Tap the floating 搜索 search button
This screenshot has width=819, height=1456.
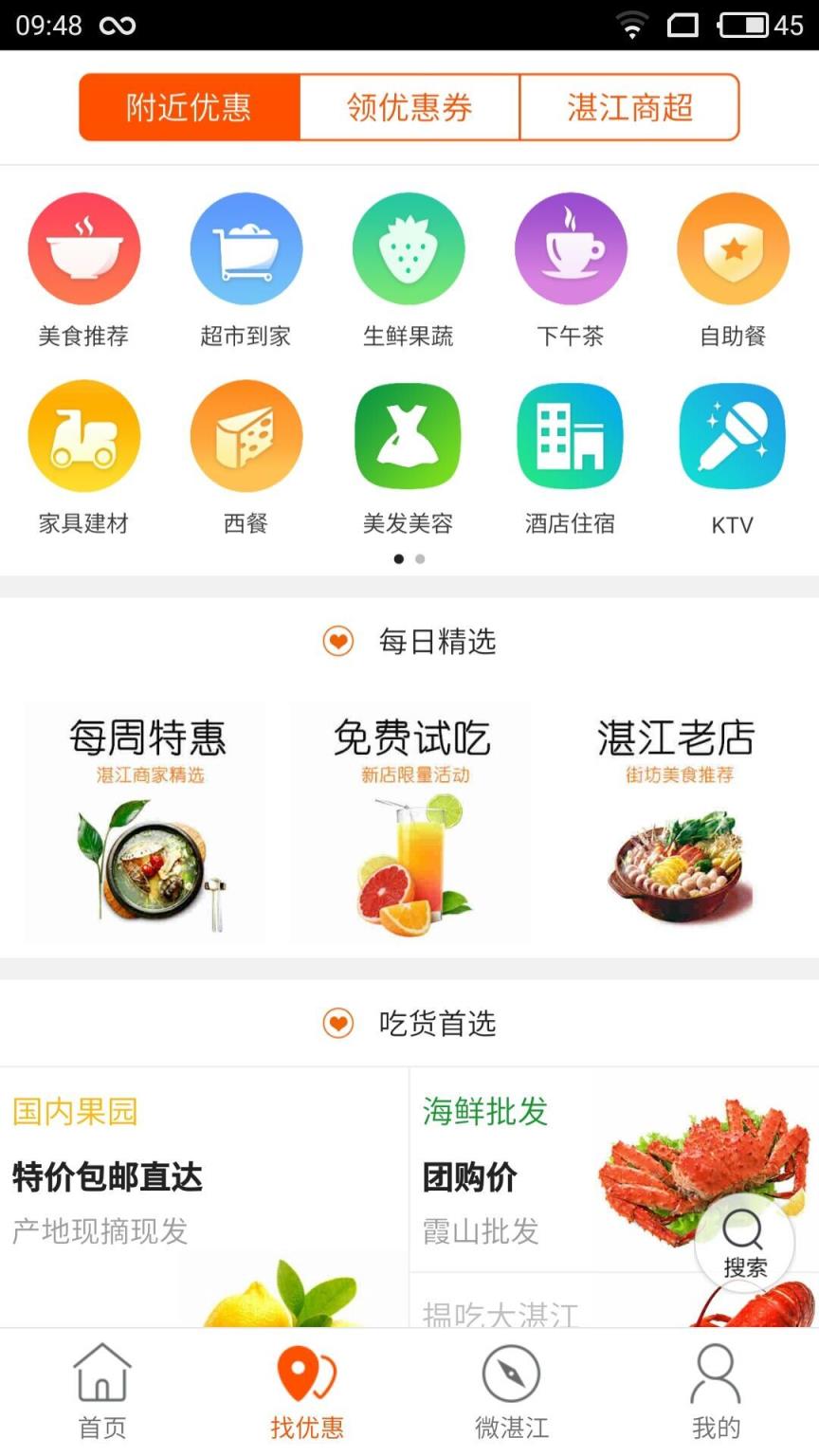click(746, 1244)
